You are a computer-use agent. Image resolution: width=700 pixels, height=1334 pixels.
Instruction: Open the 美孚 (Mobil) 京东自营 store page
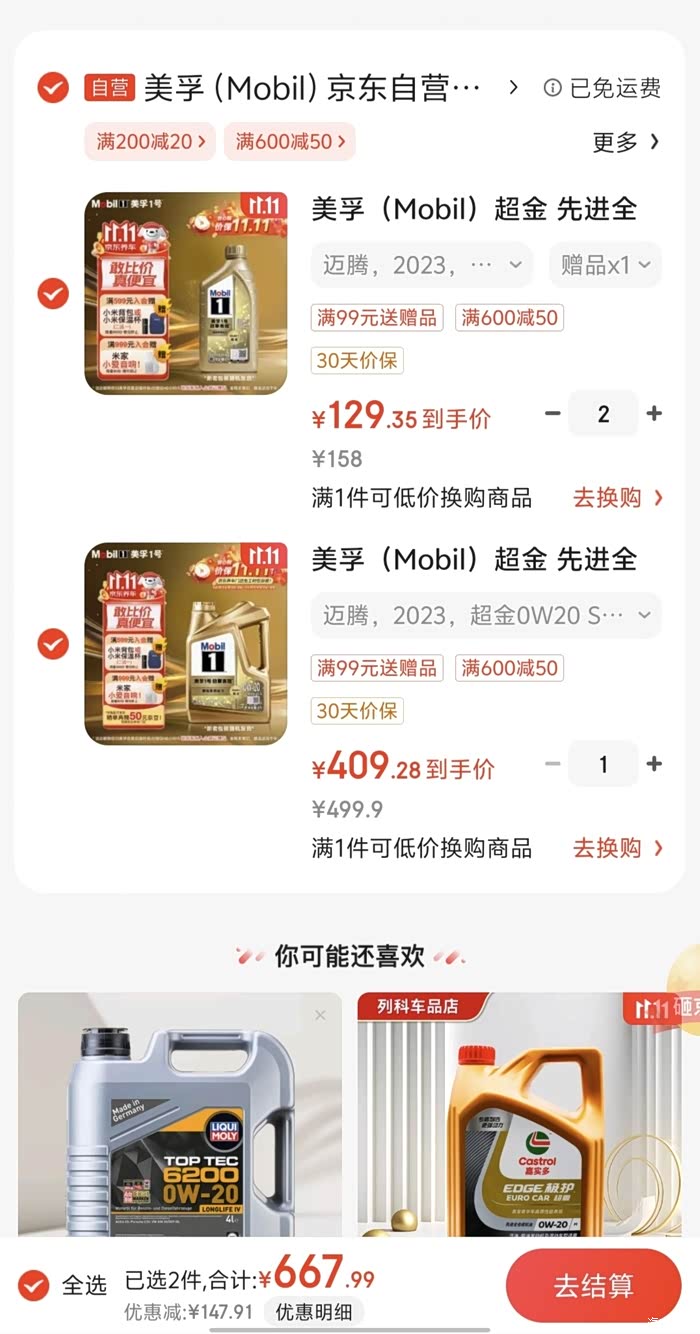click(x=312, y=88)
